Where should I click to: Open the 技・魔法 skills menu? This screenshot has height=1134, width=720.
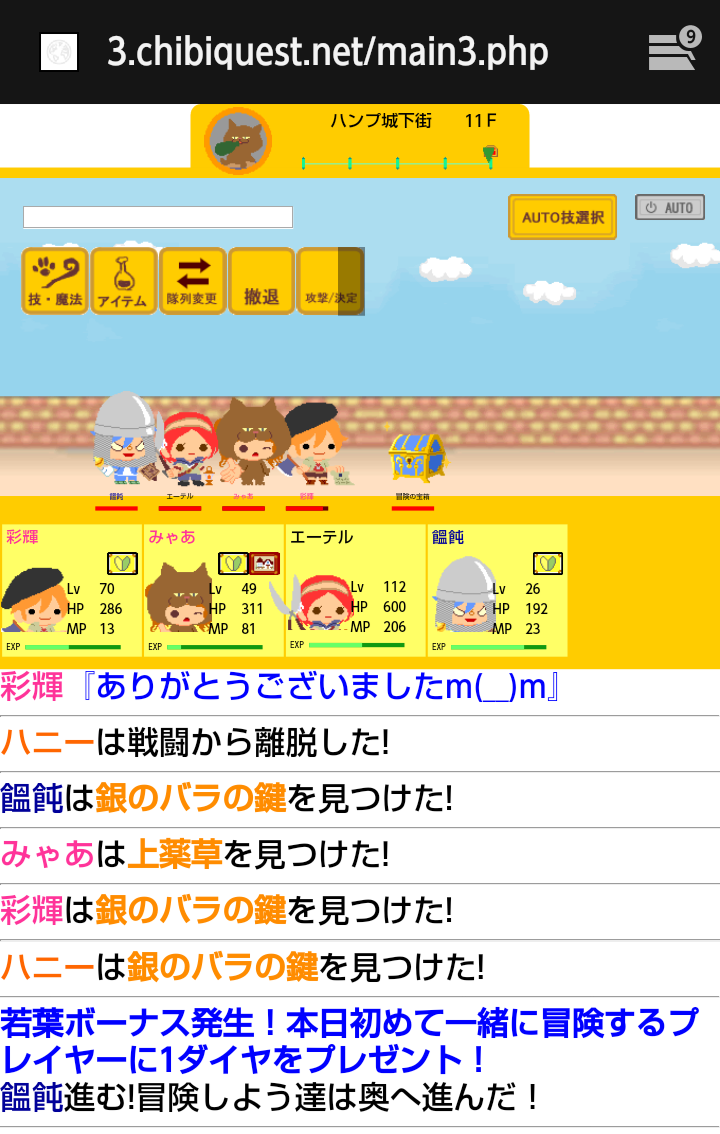pyautogui.click(x=56, y=281)
